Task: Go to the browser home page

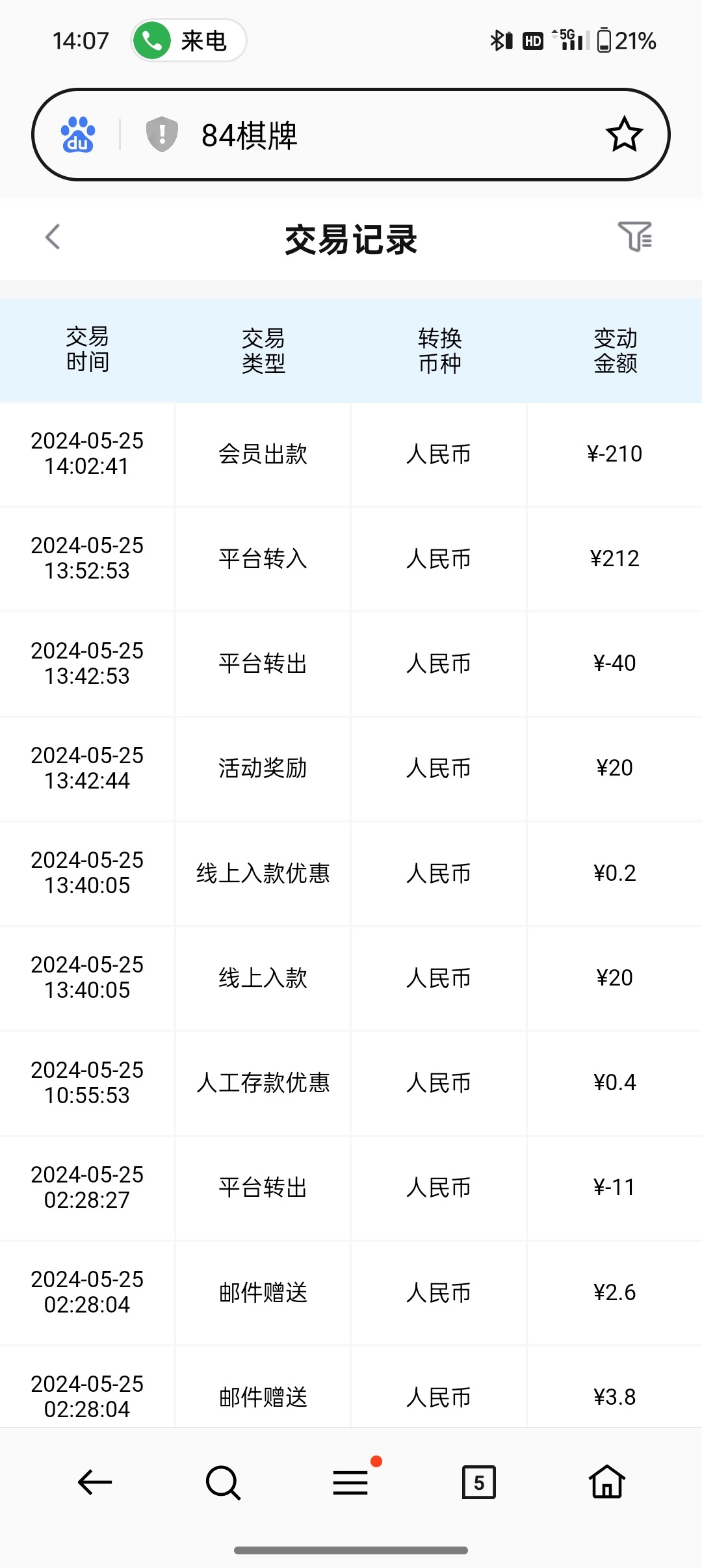Action: tap(607, 1482)
